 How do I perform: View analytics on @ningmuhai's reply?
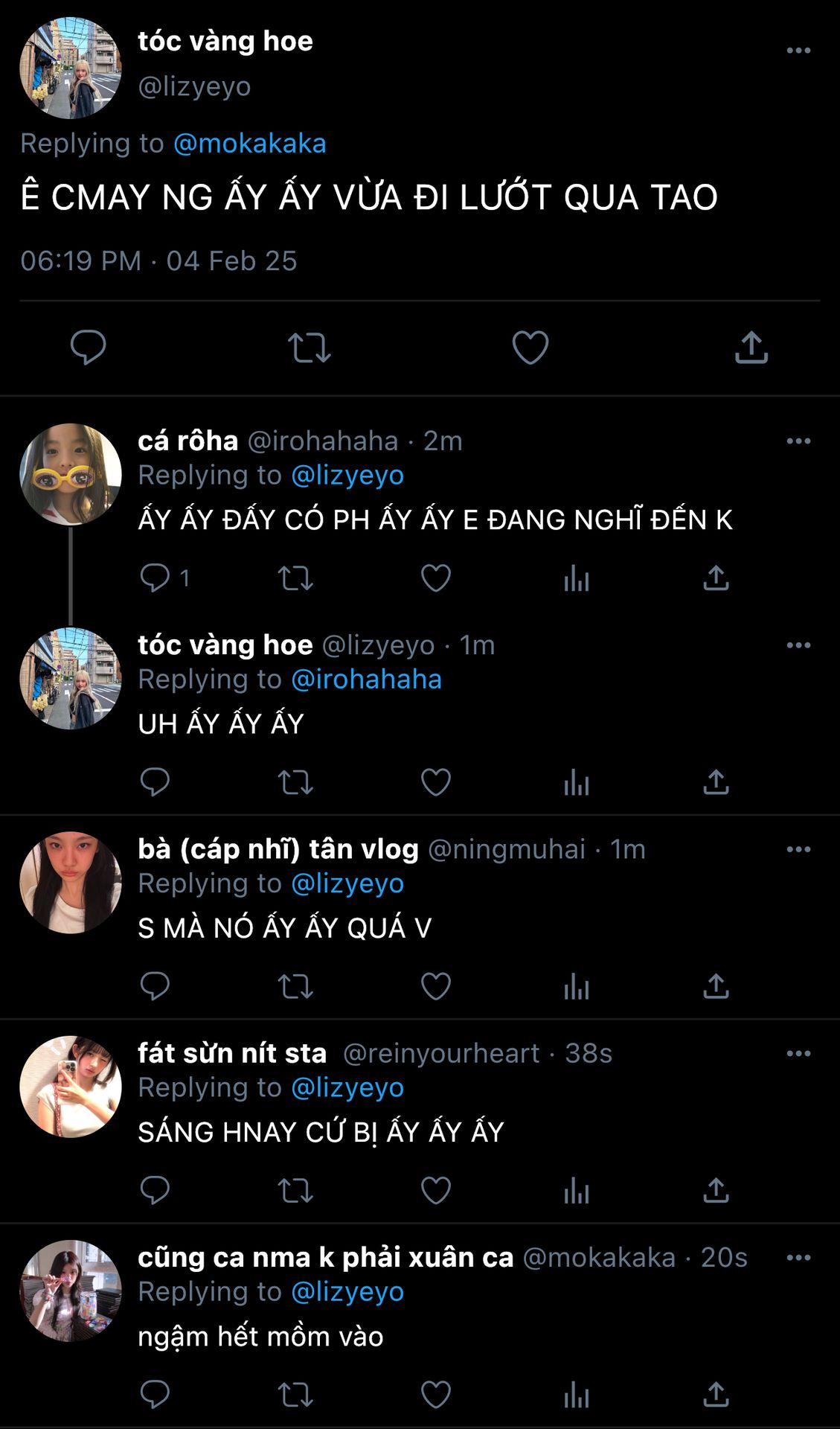pos(576,988)
